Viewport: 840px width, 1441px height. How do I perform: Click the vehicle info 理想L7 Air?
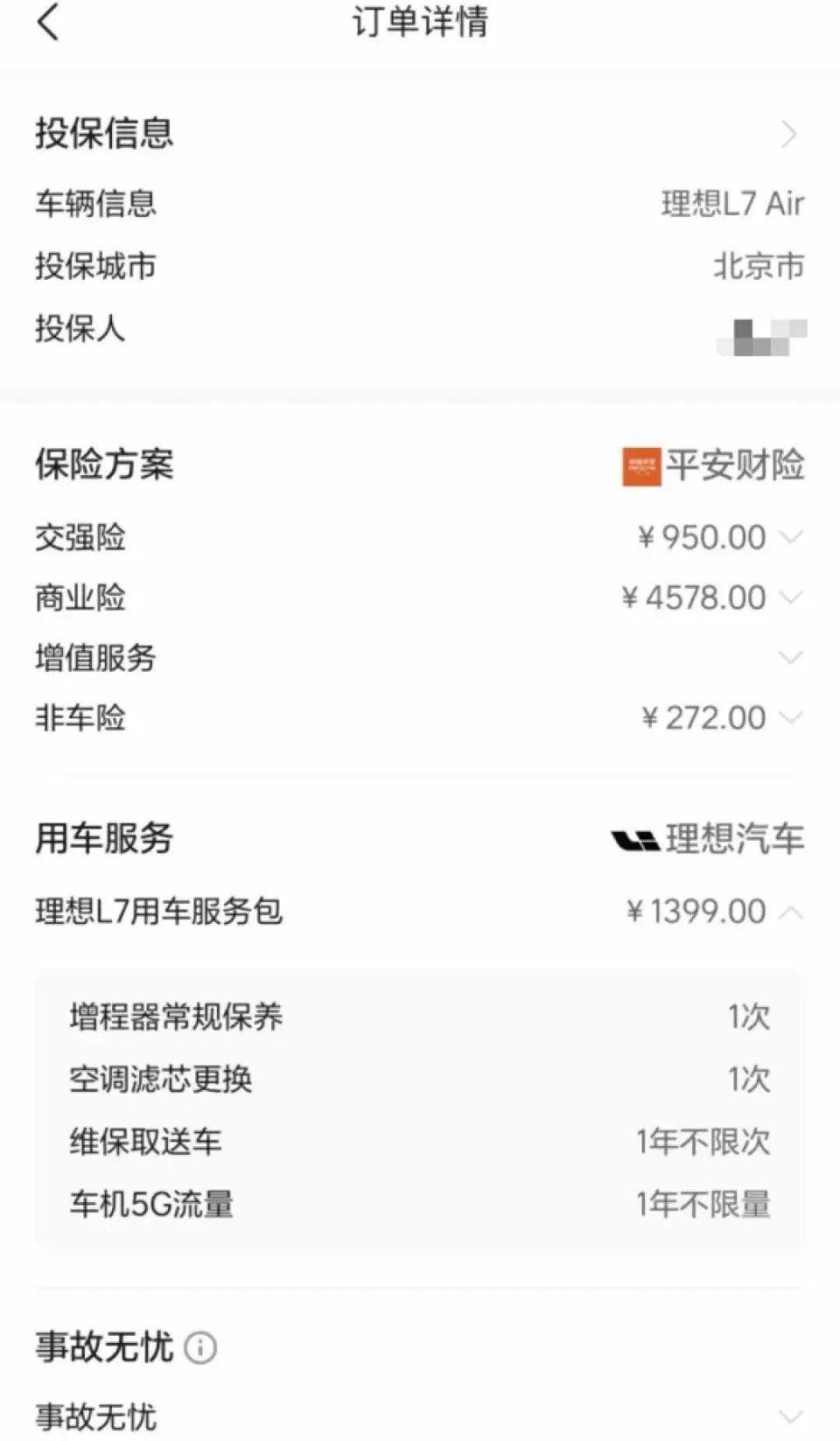(x=733, y=204)
